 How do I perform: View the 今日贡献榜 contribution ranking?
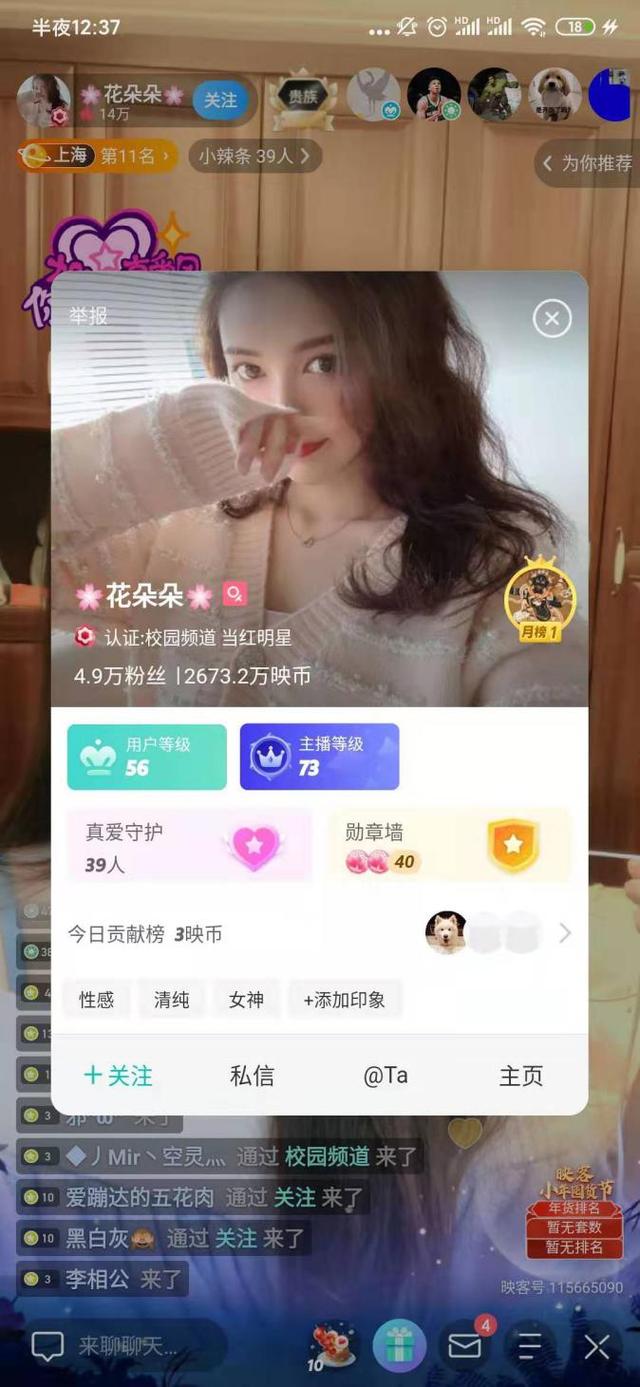(x=320, y=934)
